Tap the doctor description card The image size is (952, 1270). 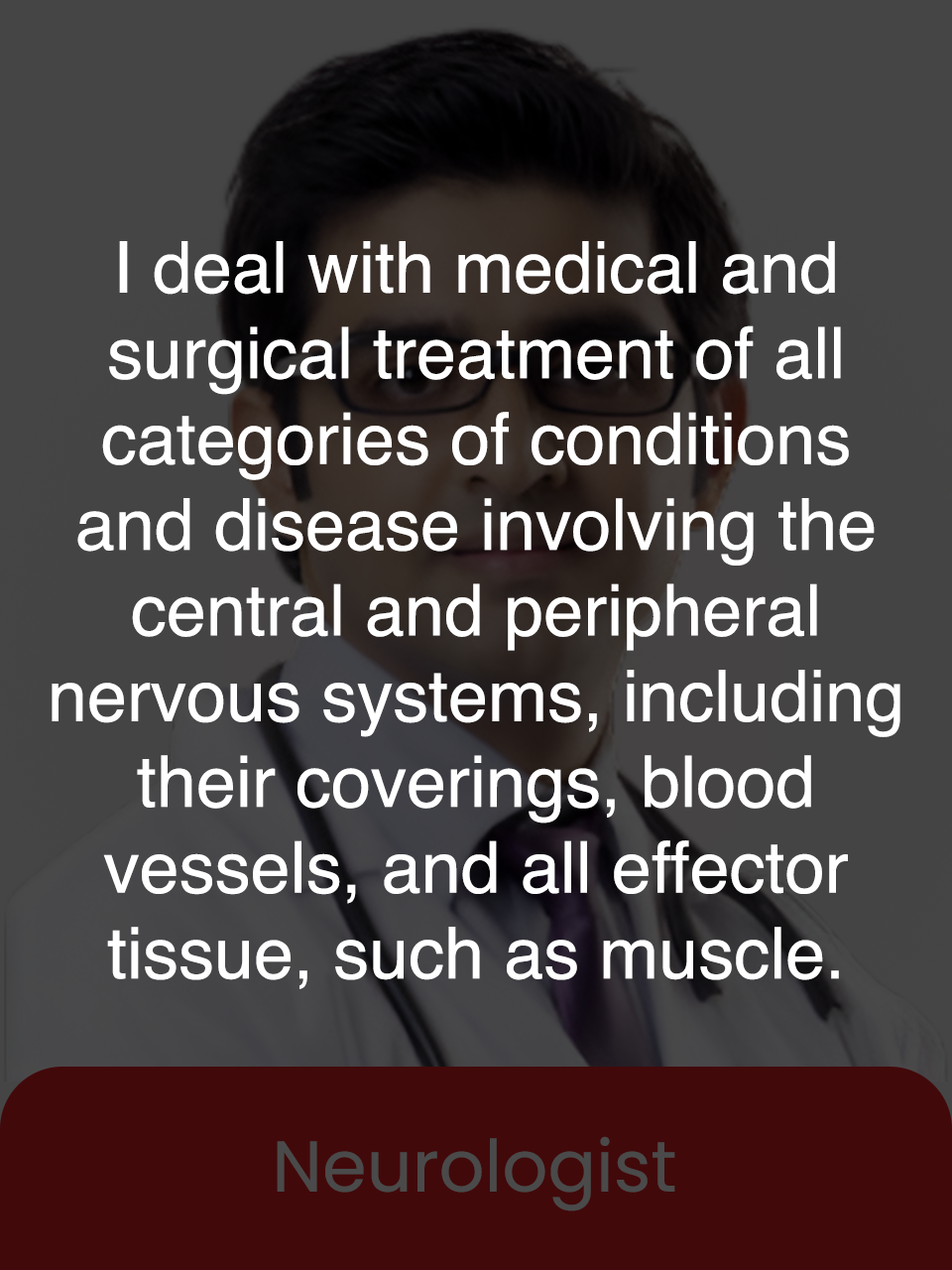pos(476,610)
